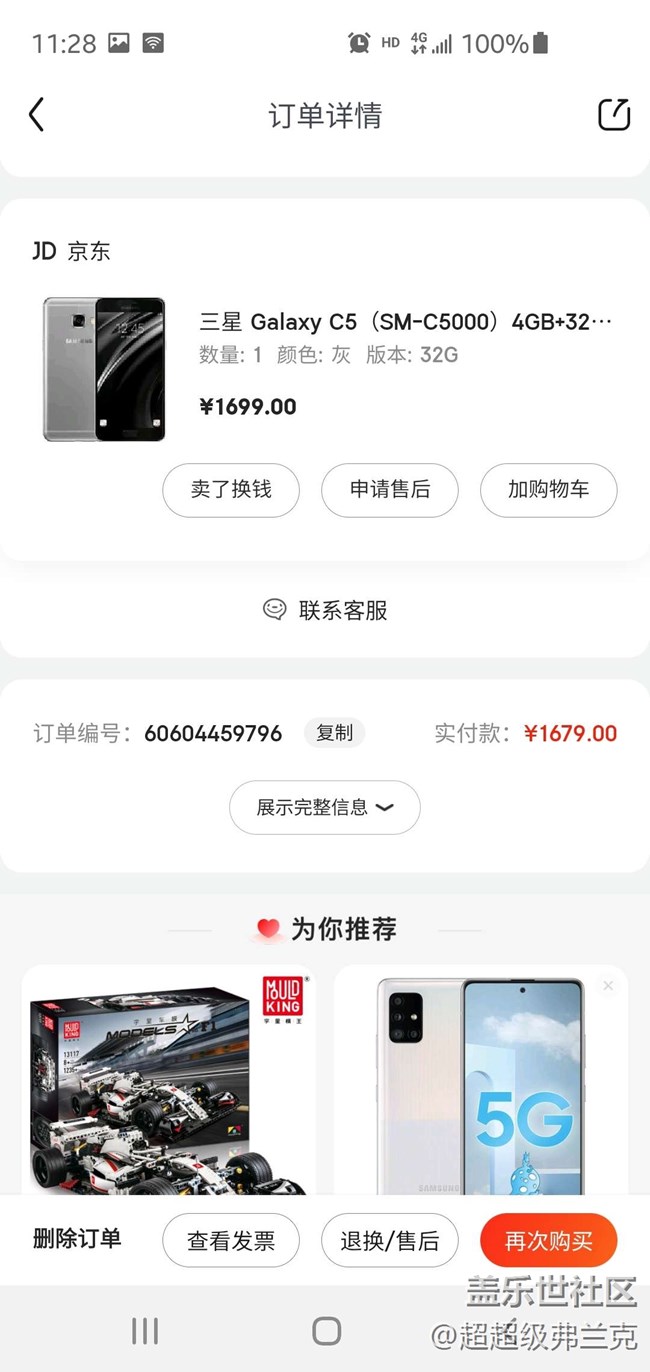Delete this order (删除订单)
Screen dimensions: 650x1372
tap(77, 1239)
